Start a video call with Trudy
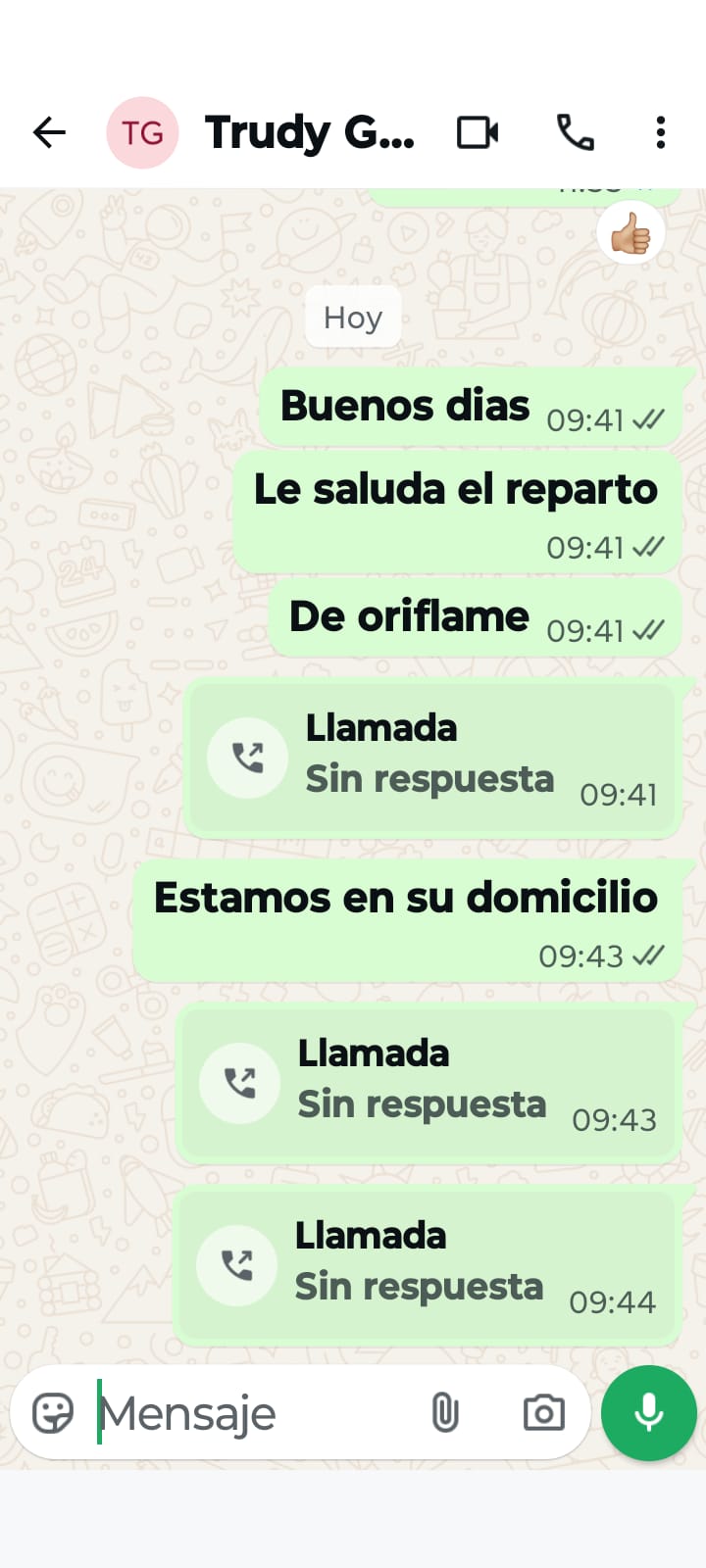This screenshot has height=1568, width=706. (478, 132)
